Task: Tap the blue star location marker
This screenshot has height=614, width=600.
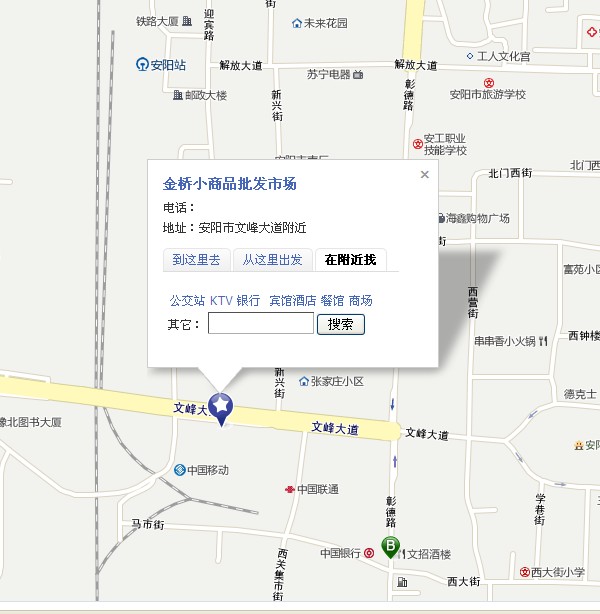Action: pos(220,407)
